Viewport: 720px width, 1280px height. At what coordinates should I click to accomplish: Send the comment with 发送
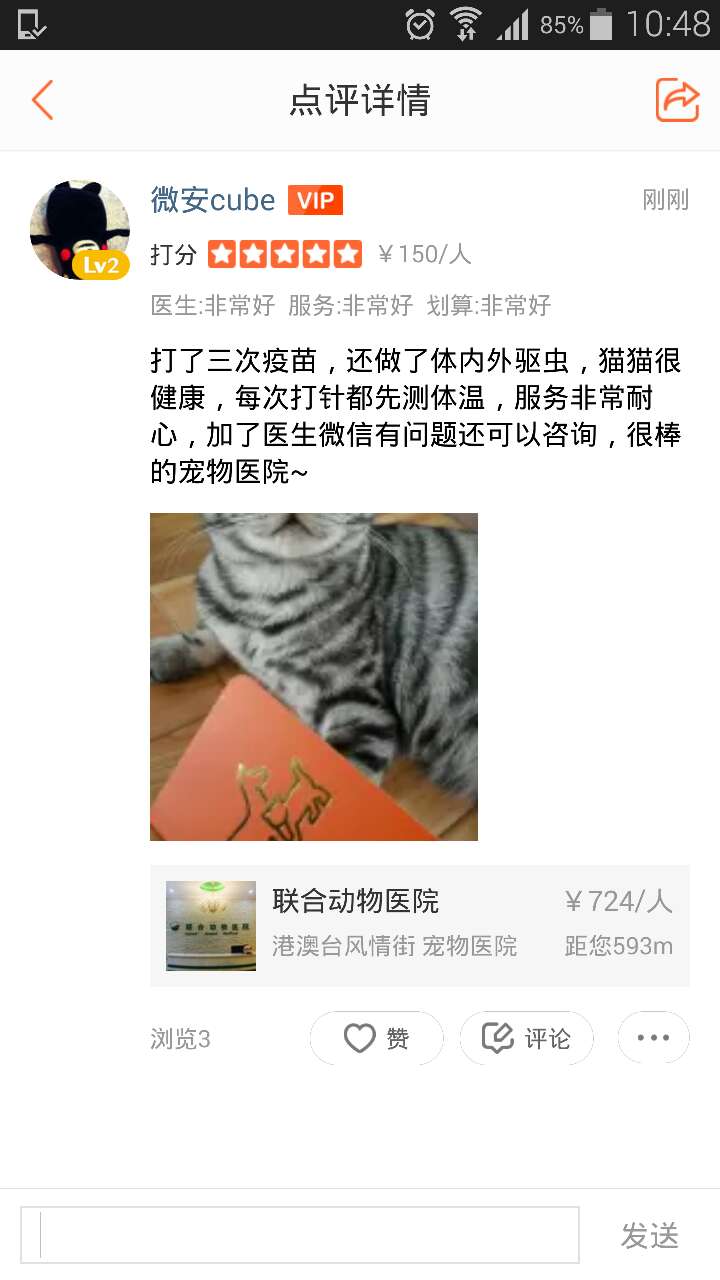coord(650,1236)
